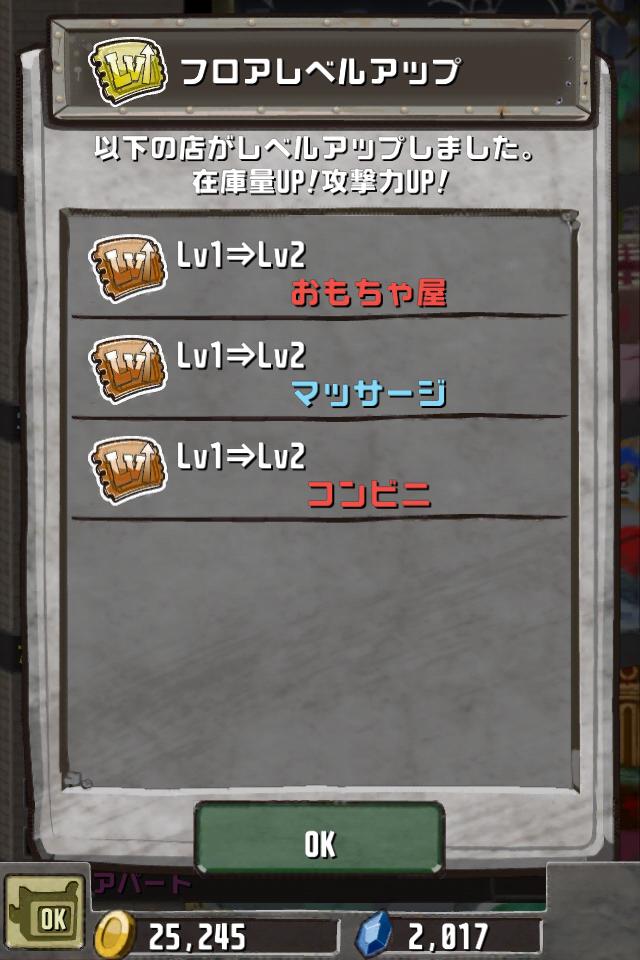The height and width of the screenshot is (960, 640).
Task: Confirm the floor level-up dialog with OK
Action: click(x=319, y=841)
